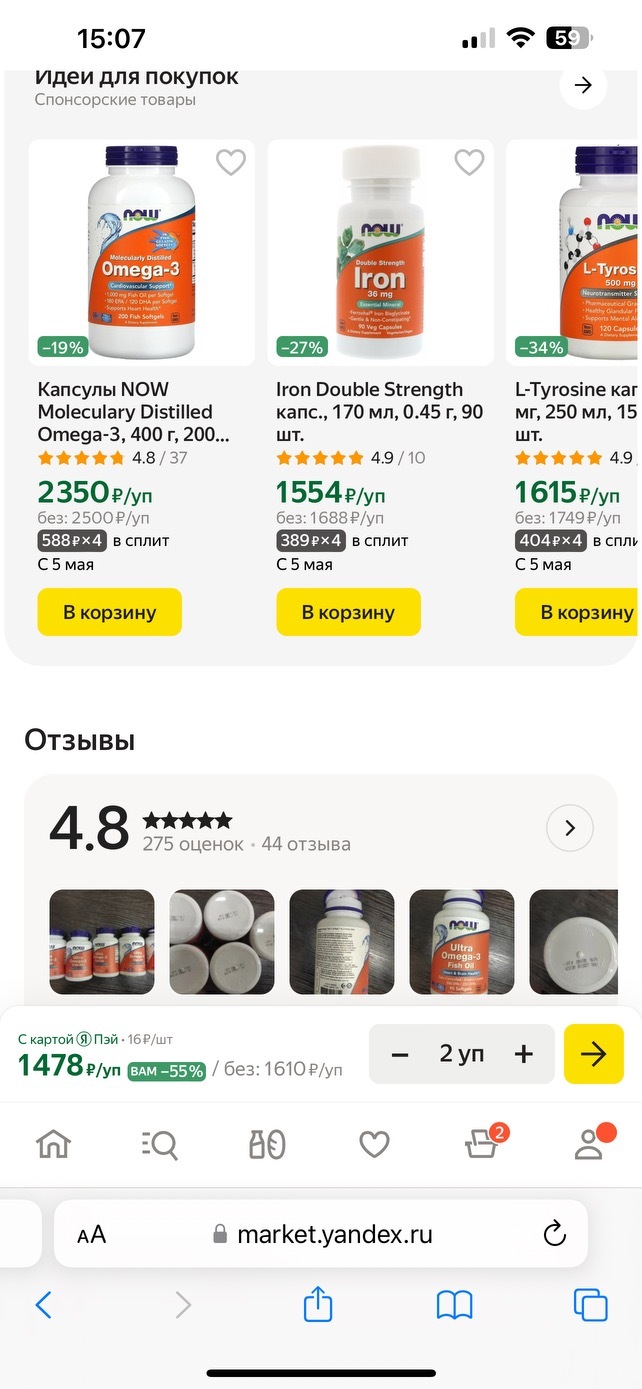
Task: Open all reviews via the chevron
Action: pyautogui.click(x=570, y=828)
